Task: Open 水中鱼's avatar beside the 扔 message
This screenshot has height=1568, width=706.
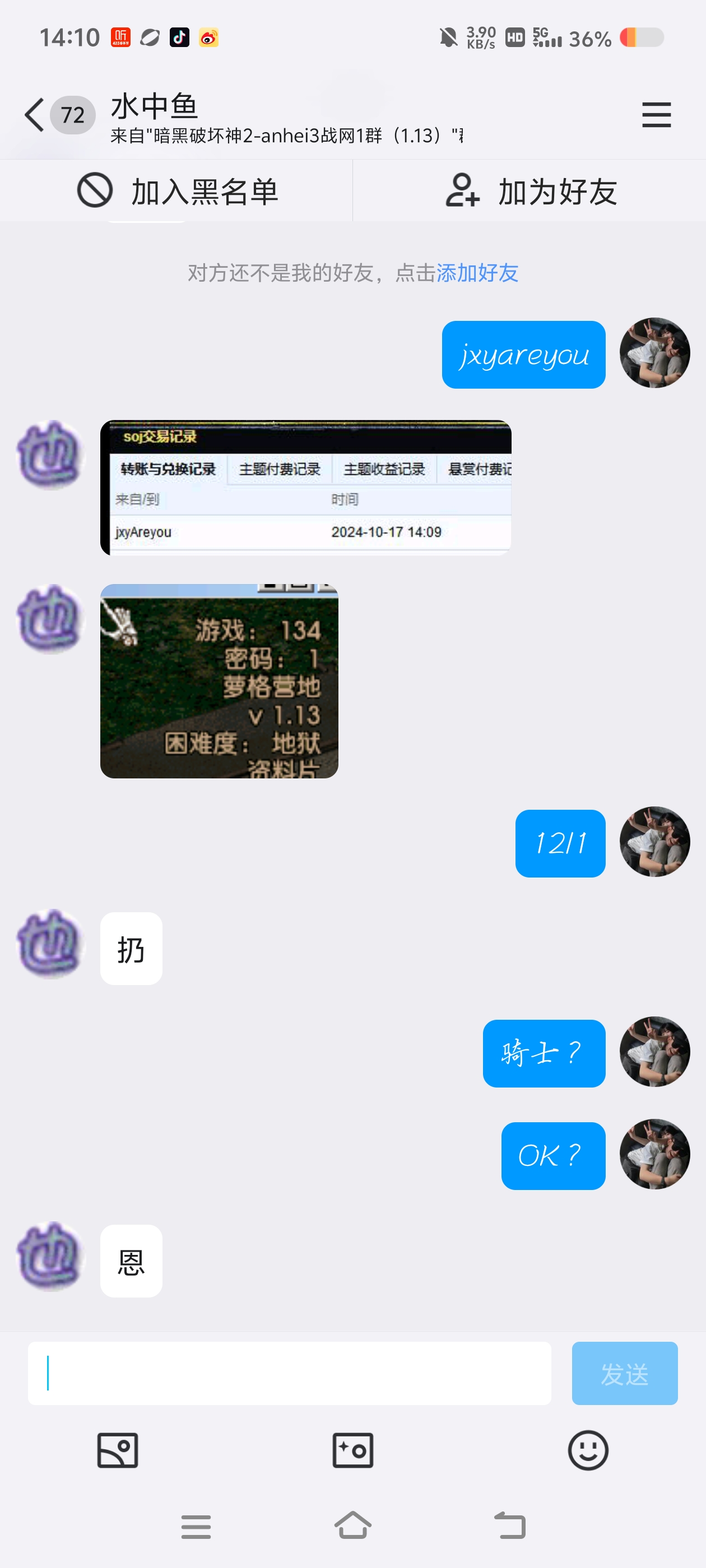Action: tap(50, 944)
